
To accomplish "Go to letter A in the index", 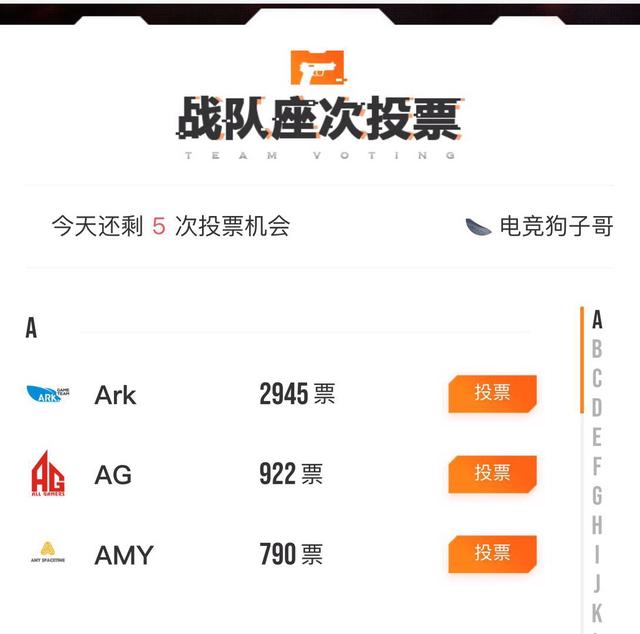I will tap(597, 320).
